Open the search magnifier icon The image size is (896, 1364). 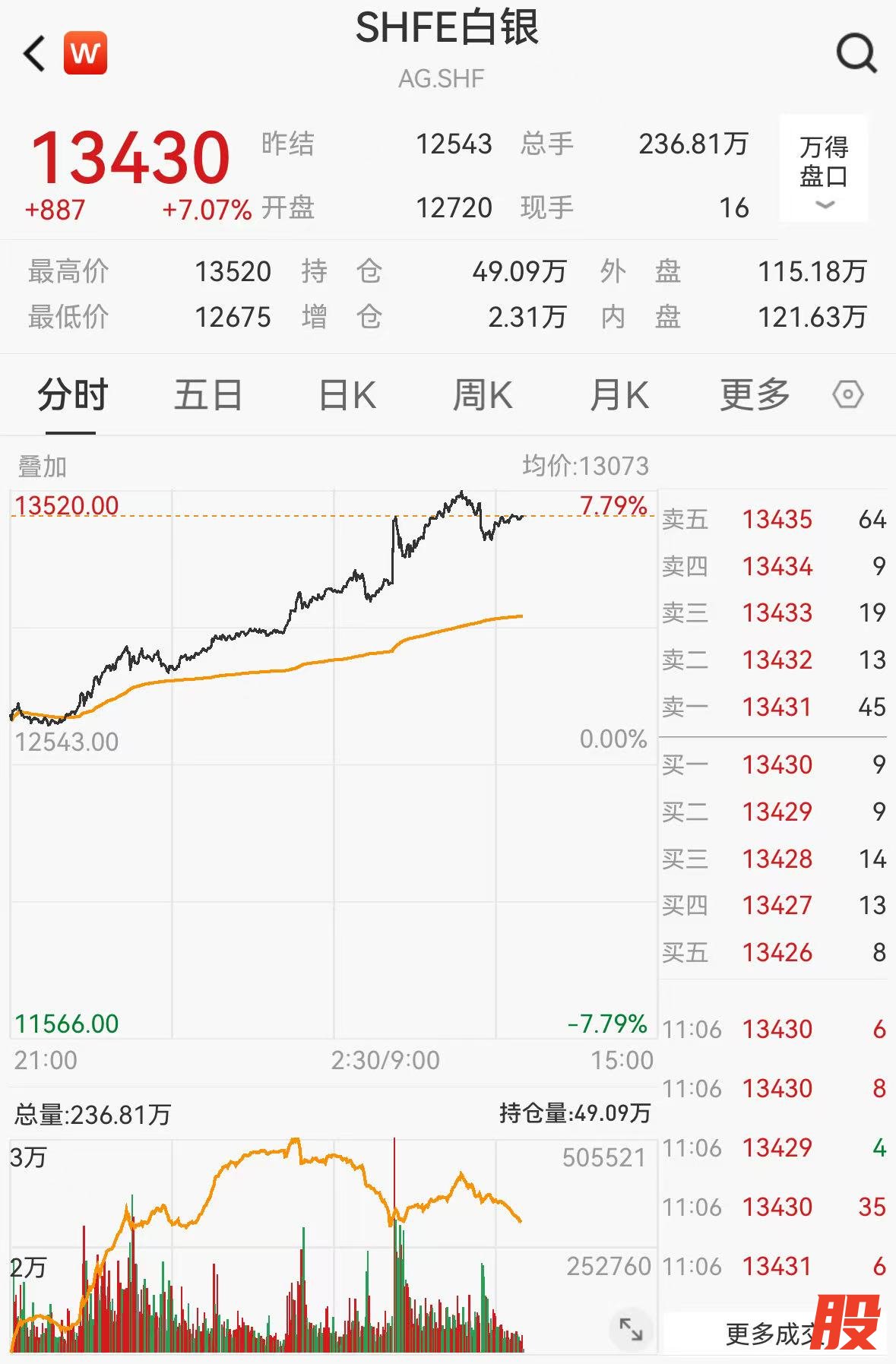click(x=856, y=53)
